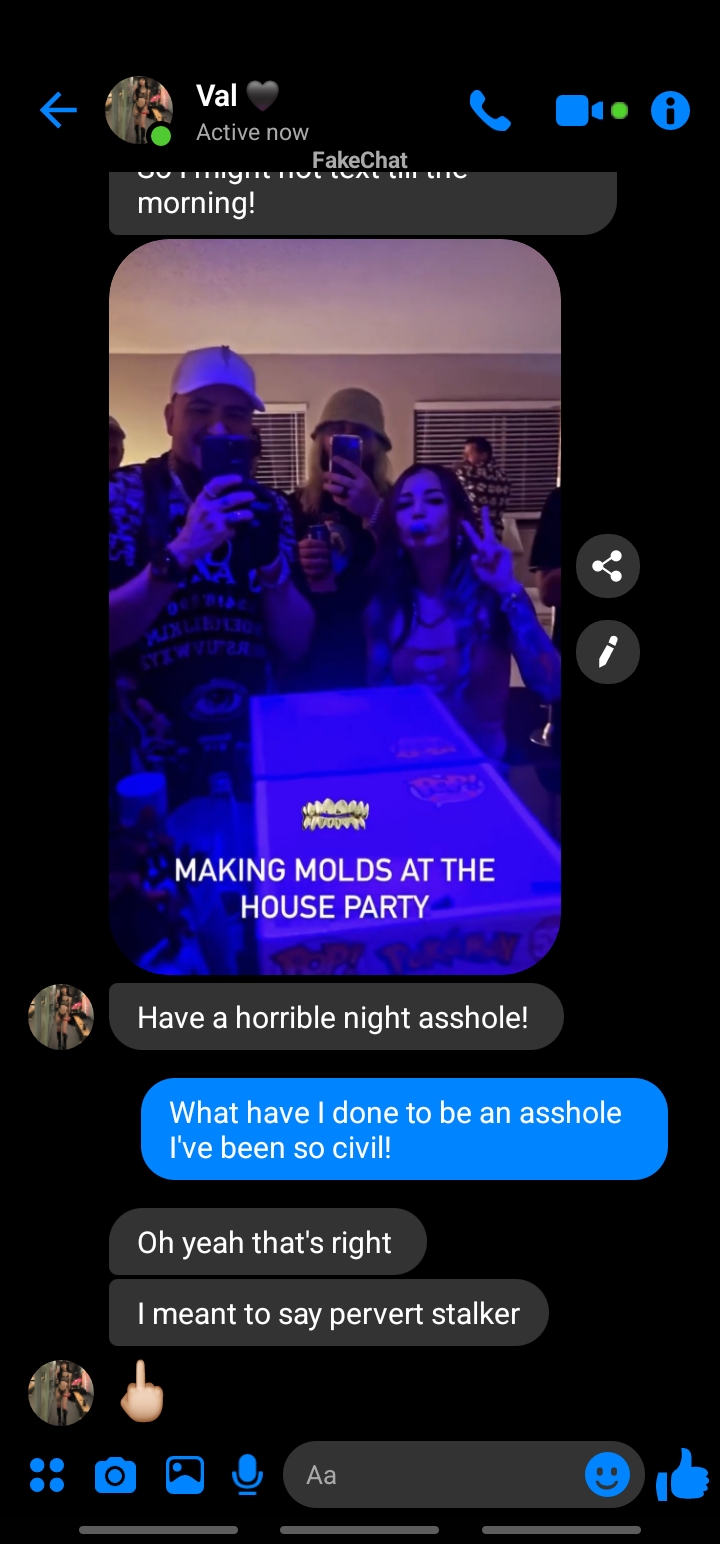This screenshot has width=720, height=1544.
Task: Go back from Val's chat
Action: (x=58, y=110)
